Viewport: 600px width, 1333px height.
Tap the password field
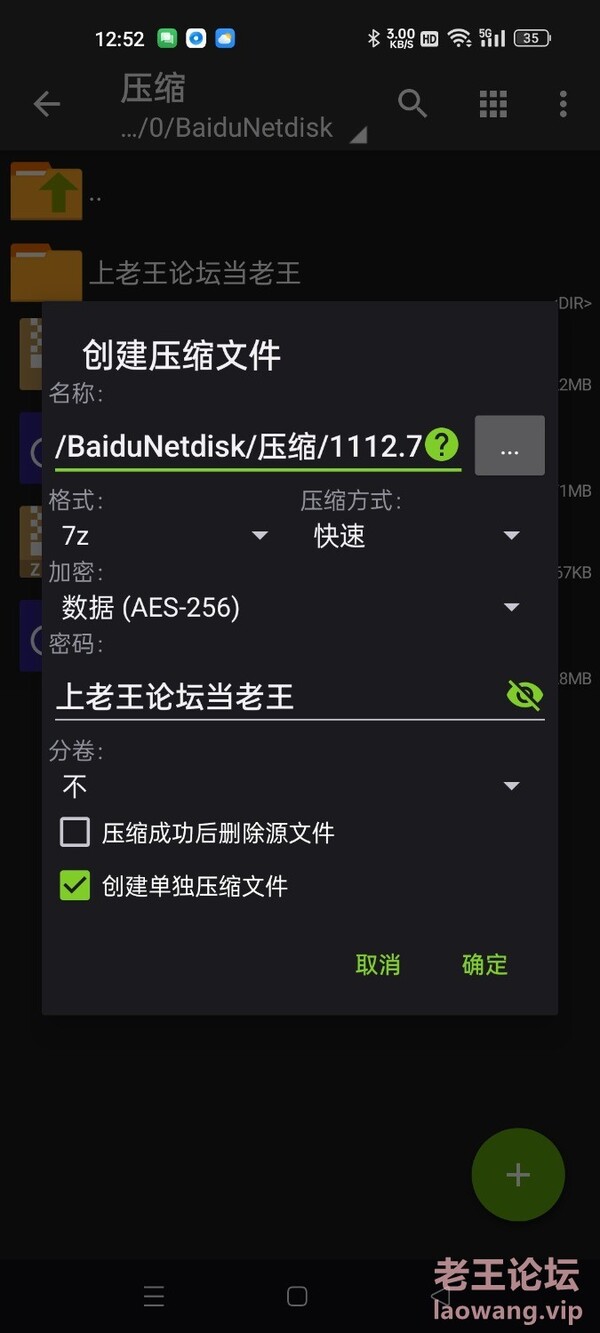click(x=278, y=696)
